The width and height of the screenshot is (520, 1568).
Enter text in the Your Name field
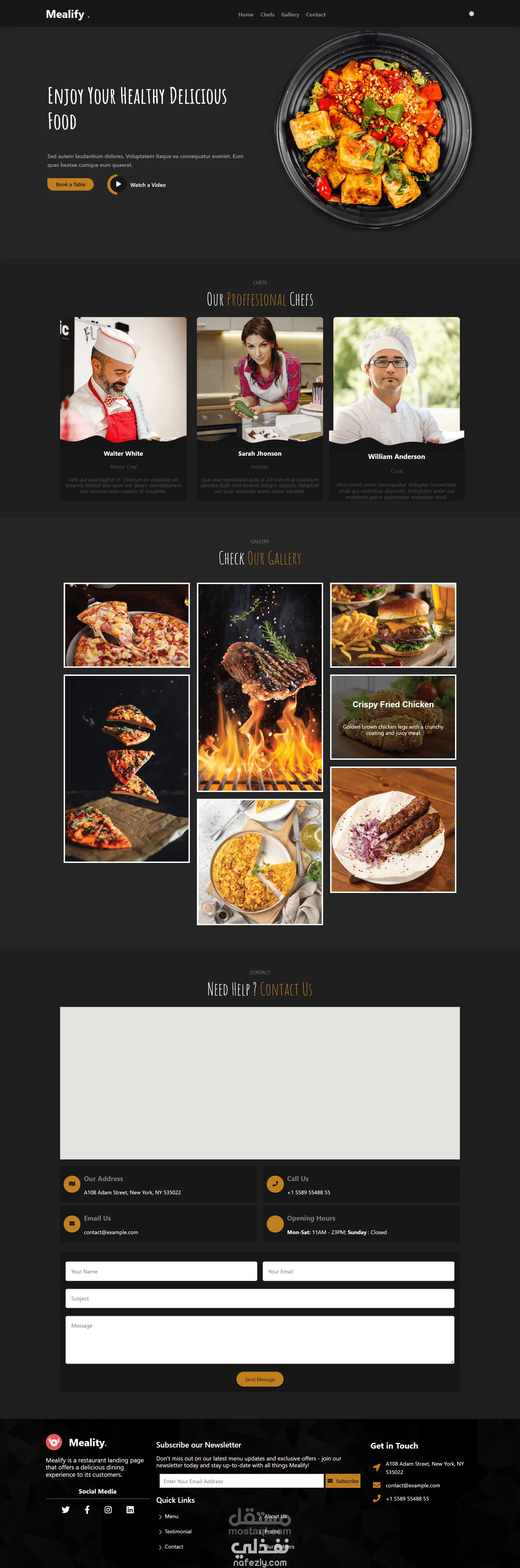tap(161, 1271)
